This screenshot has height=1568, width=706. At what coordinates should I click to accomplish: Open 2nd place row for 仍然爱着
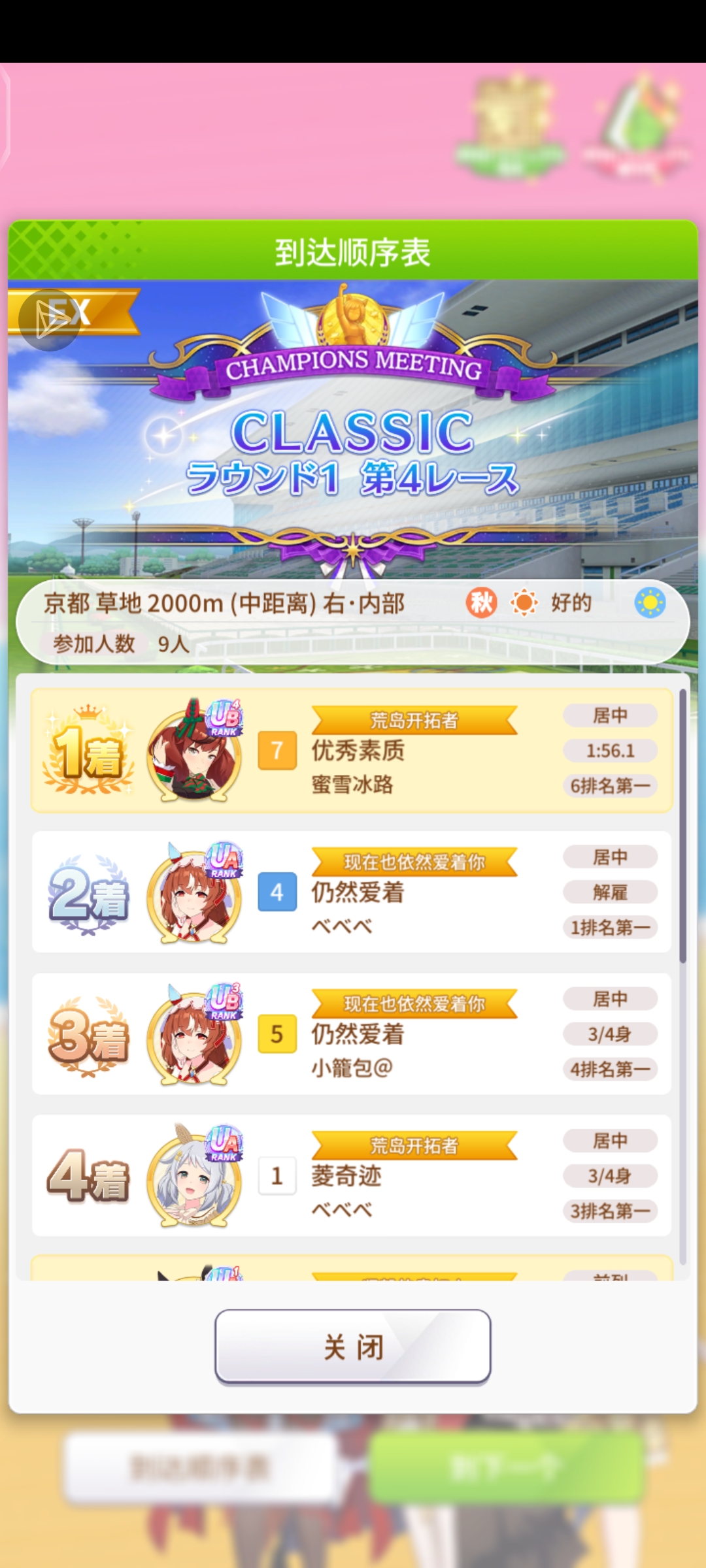tap(352, 892)
